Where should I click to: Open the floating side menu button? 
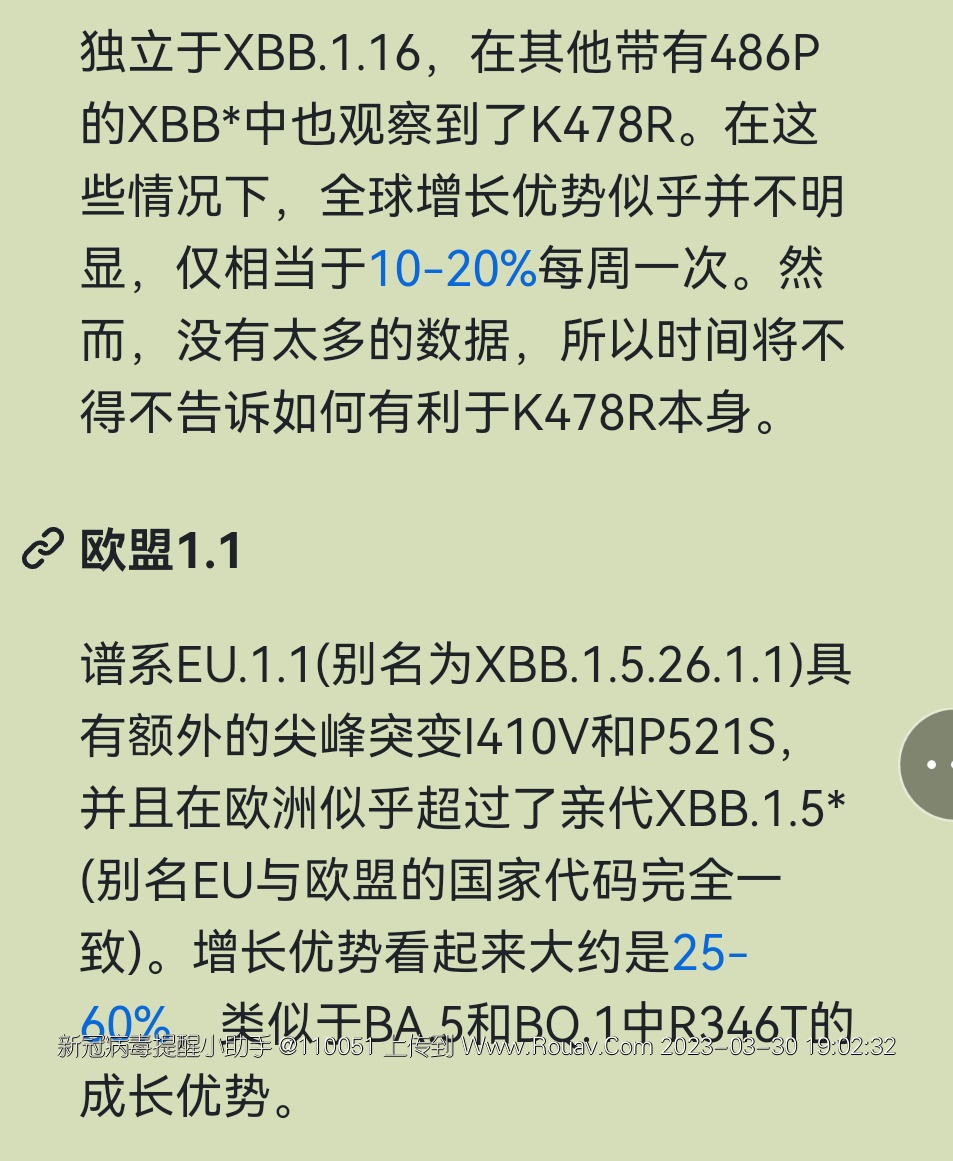tap(929, 765)
